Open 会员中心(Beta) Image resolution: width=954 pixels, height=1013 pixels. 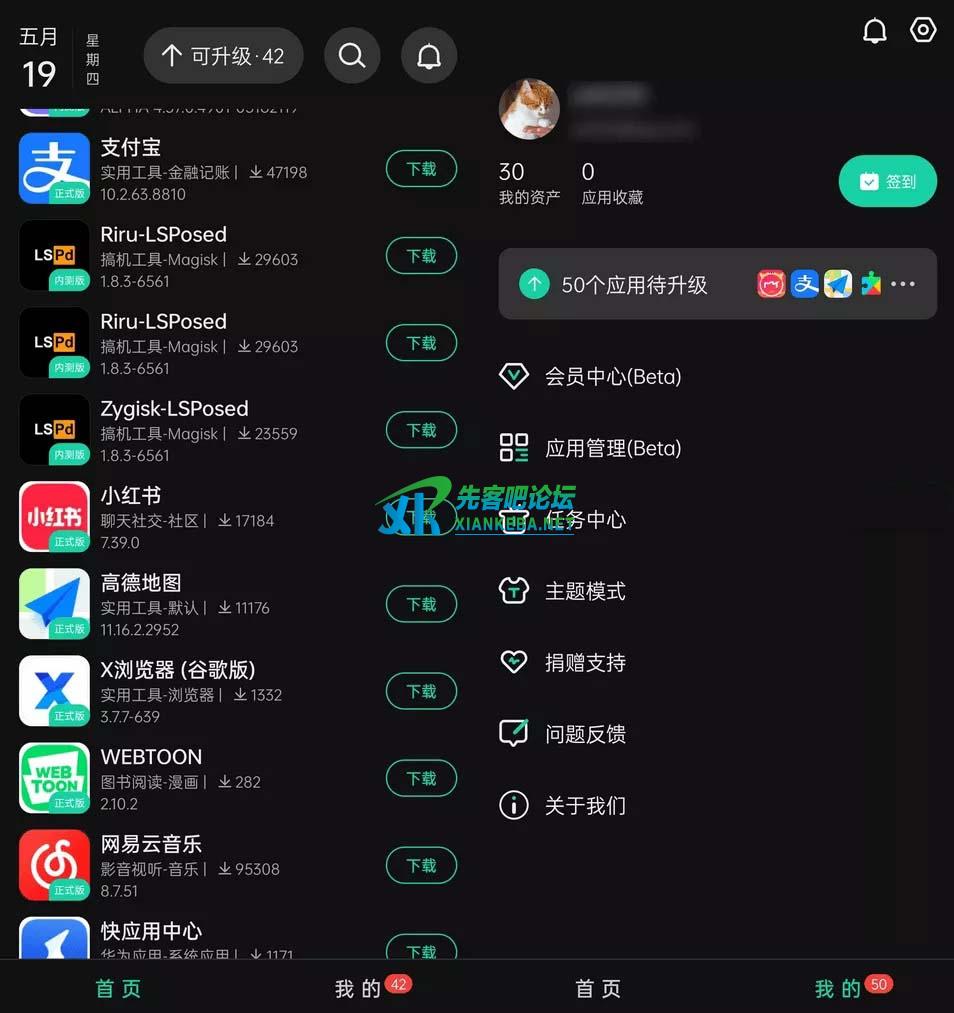point(612,377)
